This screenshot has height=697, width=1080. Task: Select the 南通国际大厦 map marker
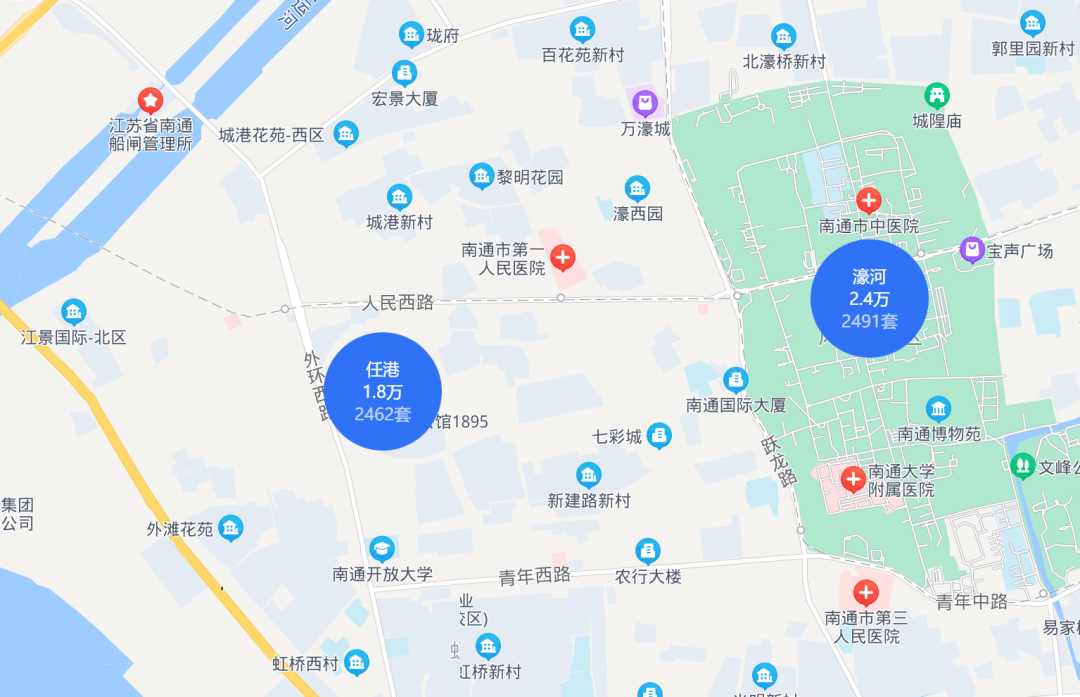735,380
